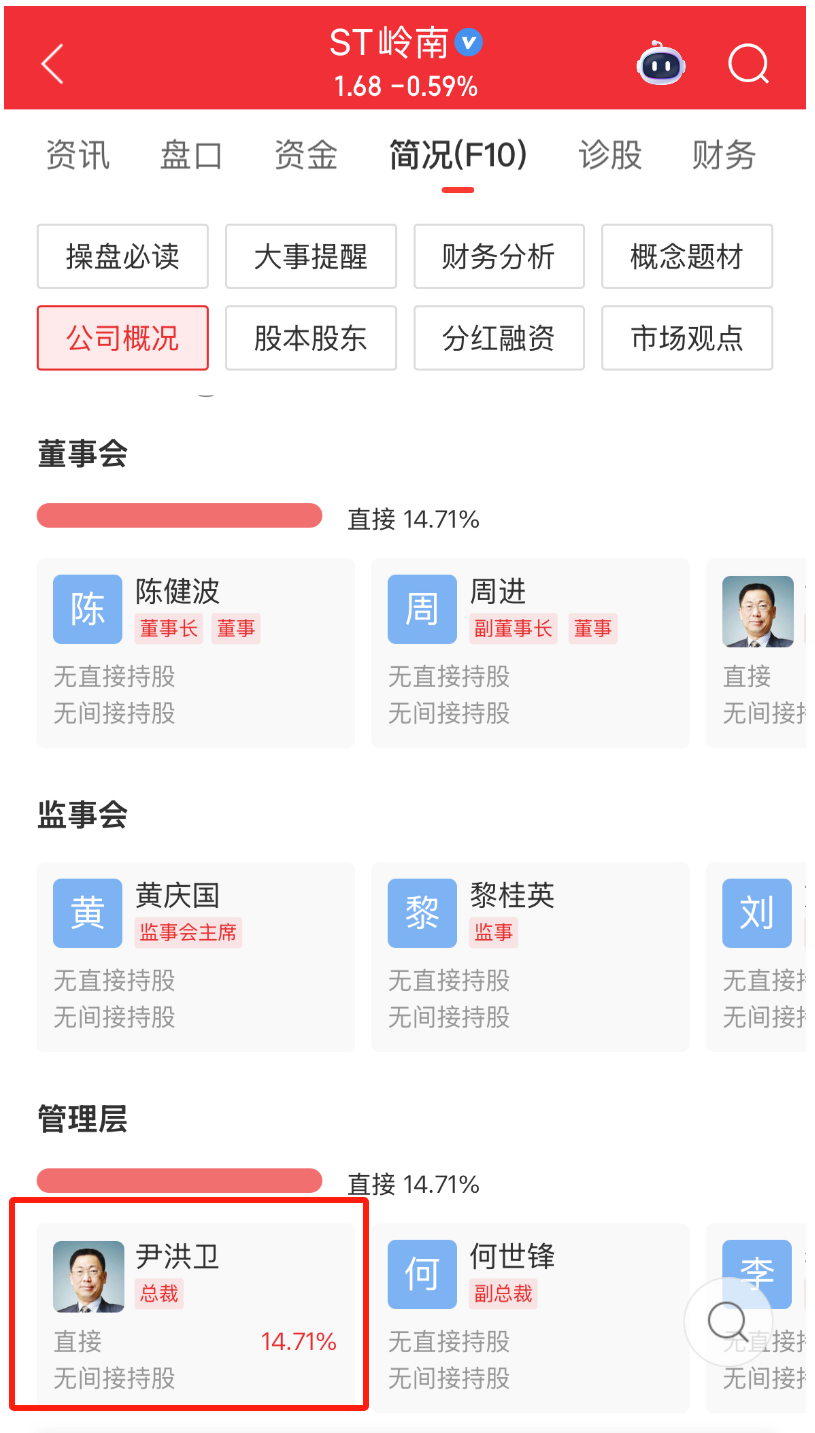Switch to the 财务 tab
Screen dimensions: 815x1433
[724, 156]
